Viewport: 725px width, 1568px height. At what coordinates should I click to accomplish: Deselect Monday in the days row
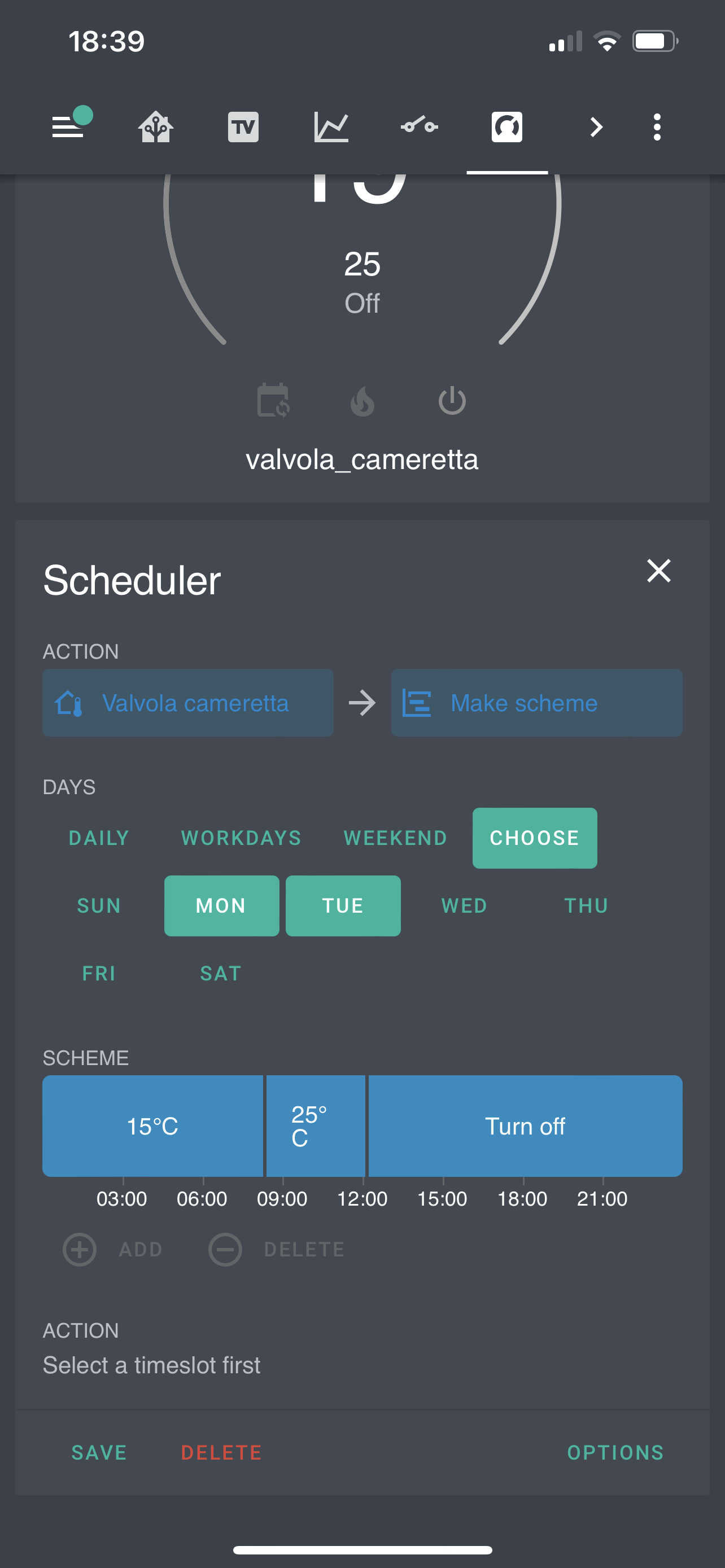point(221,905)
